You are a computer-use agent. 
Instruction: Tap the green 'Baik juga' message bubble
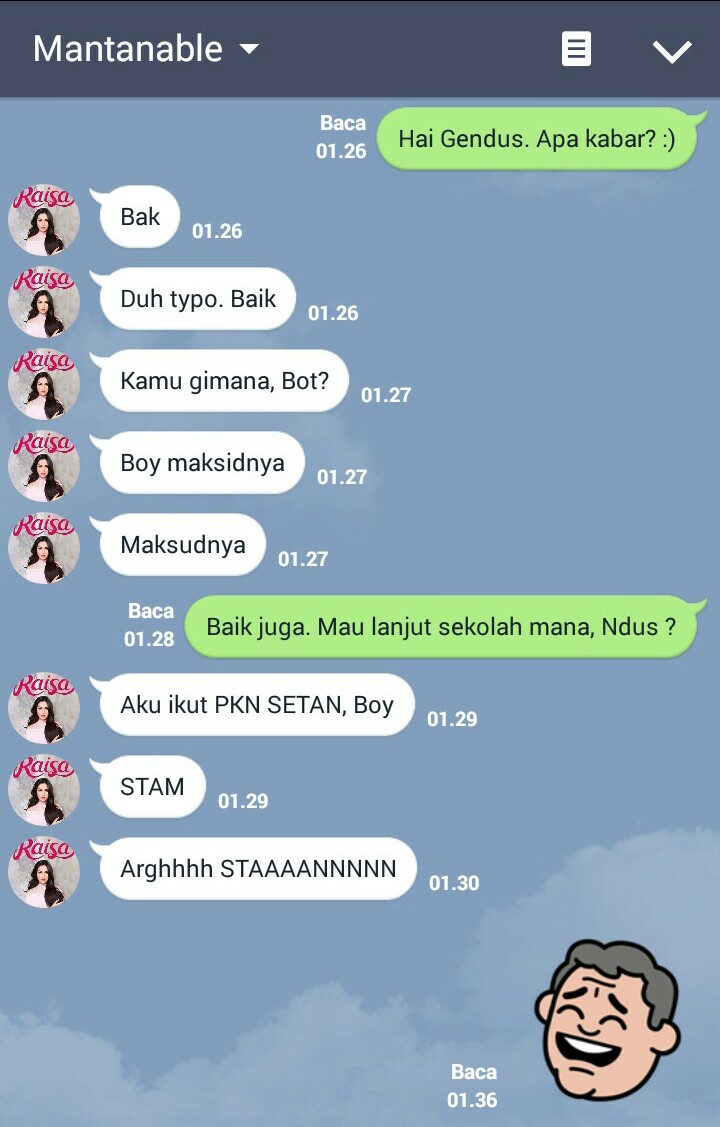tap(446, 625)
